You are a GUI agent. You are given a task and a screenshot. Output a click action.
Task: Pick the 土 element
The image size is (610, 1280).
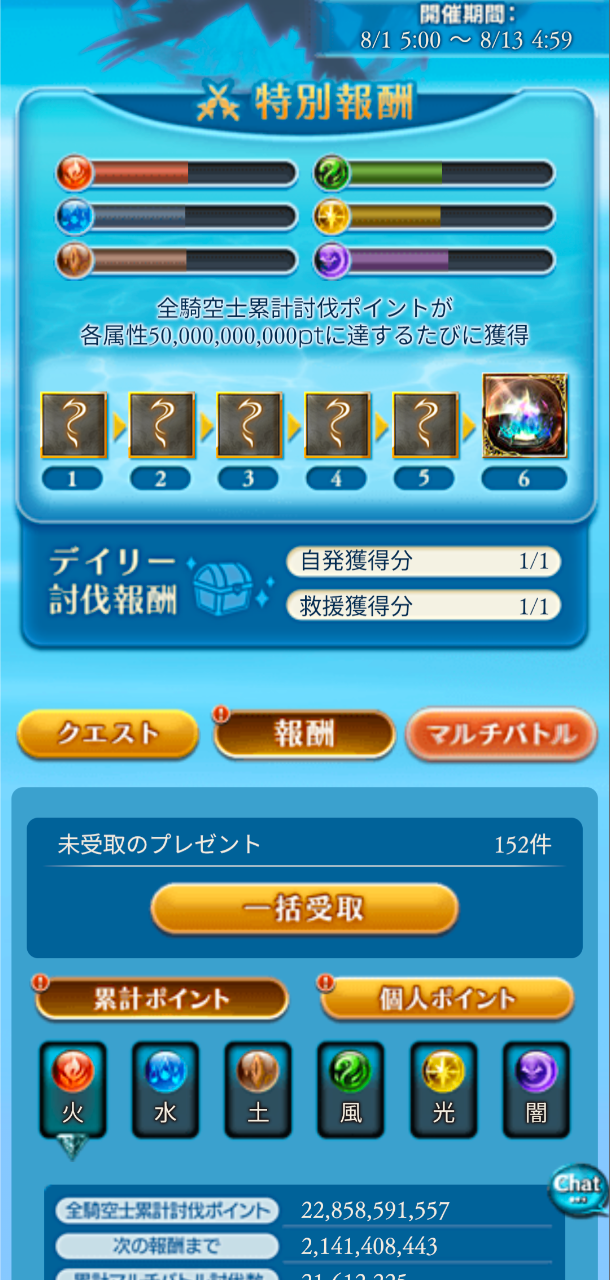pos(258,1089)
